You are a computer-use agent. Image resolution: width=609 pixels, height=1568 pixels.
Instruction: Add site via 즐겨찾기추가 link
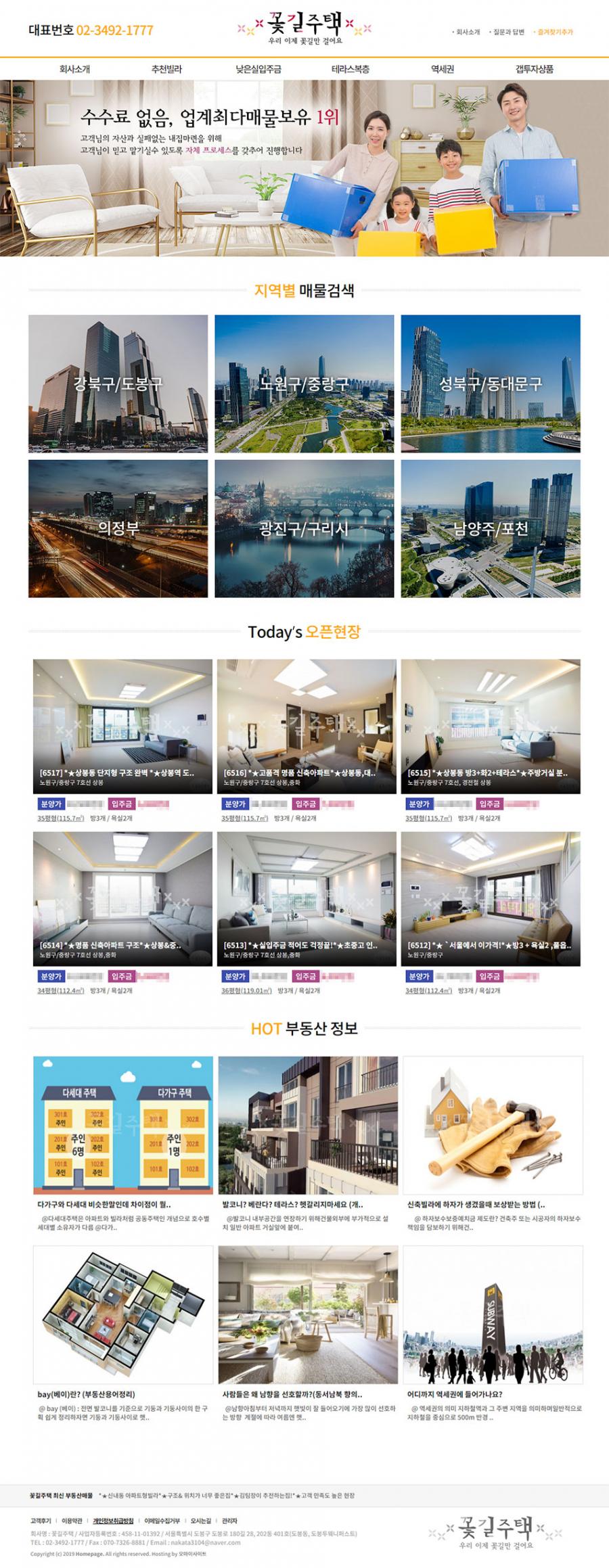coord(555,32)
